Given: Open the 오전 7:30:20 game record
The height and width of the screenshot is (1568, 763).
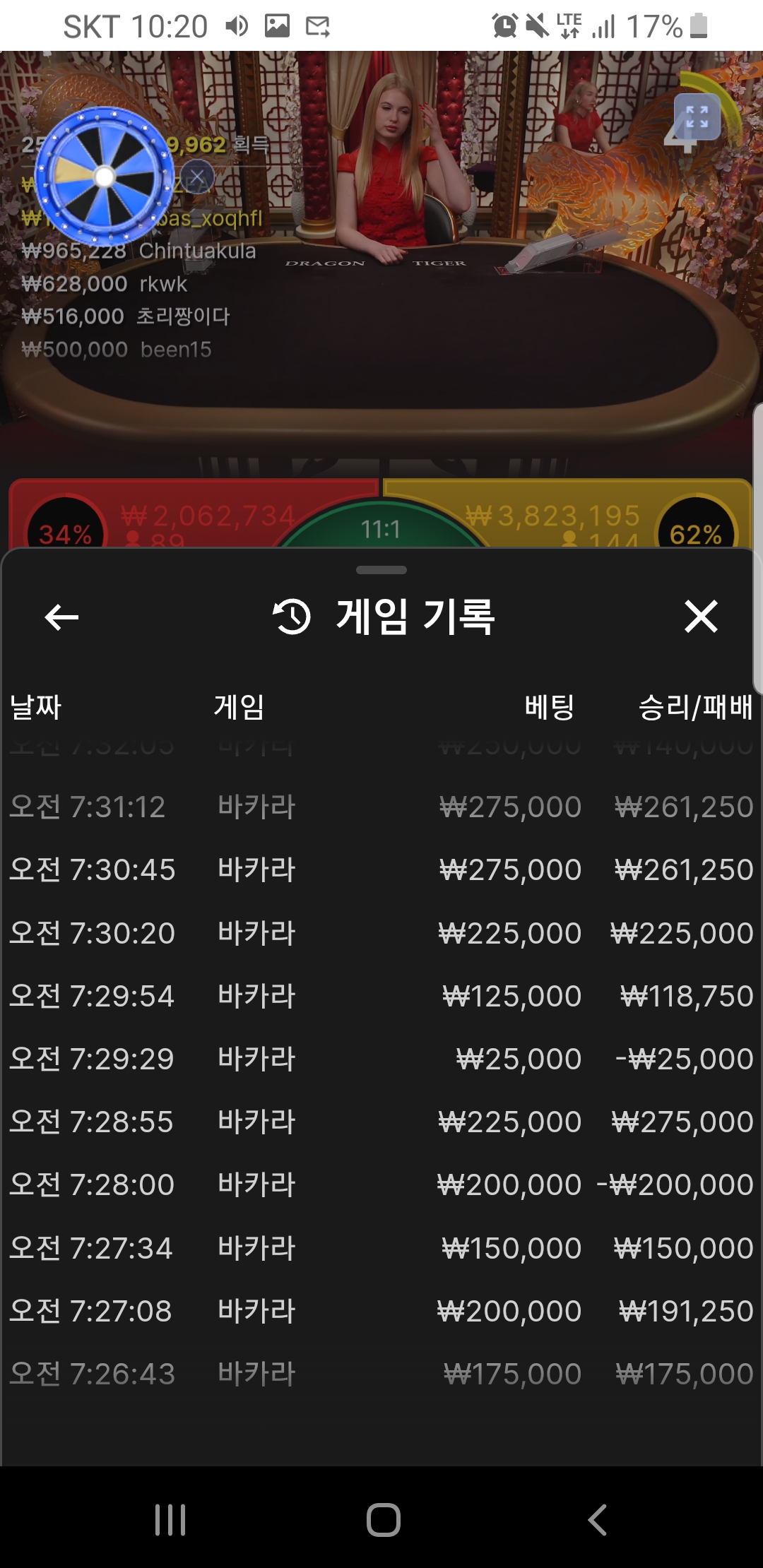Looking at the screenshot, I should pyautogui.click(x=381, y=933).
